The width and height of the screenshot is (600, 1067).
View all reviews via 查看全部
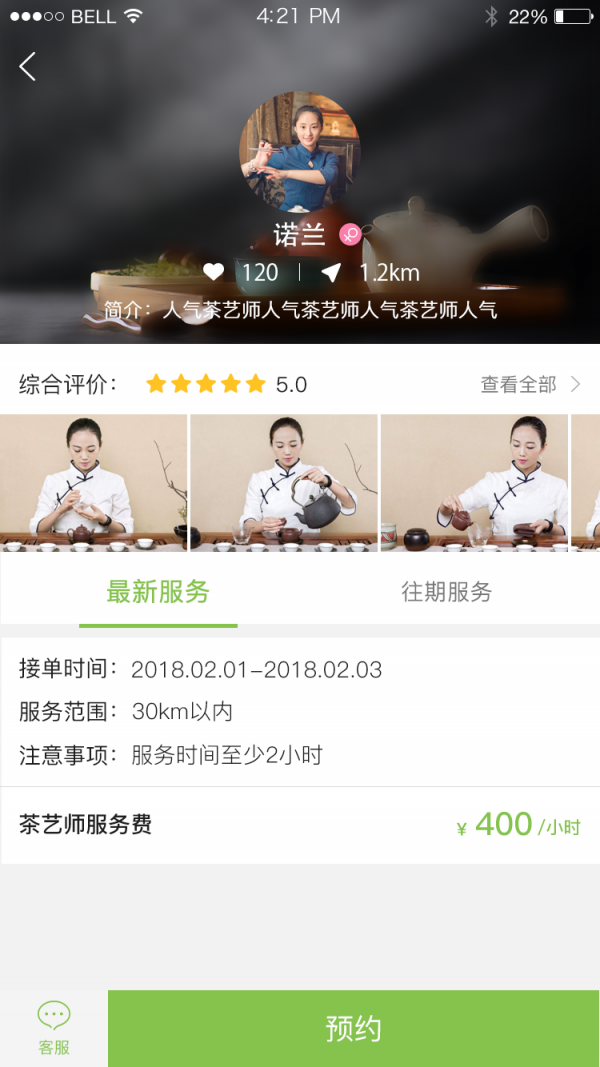530,384
